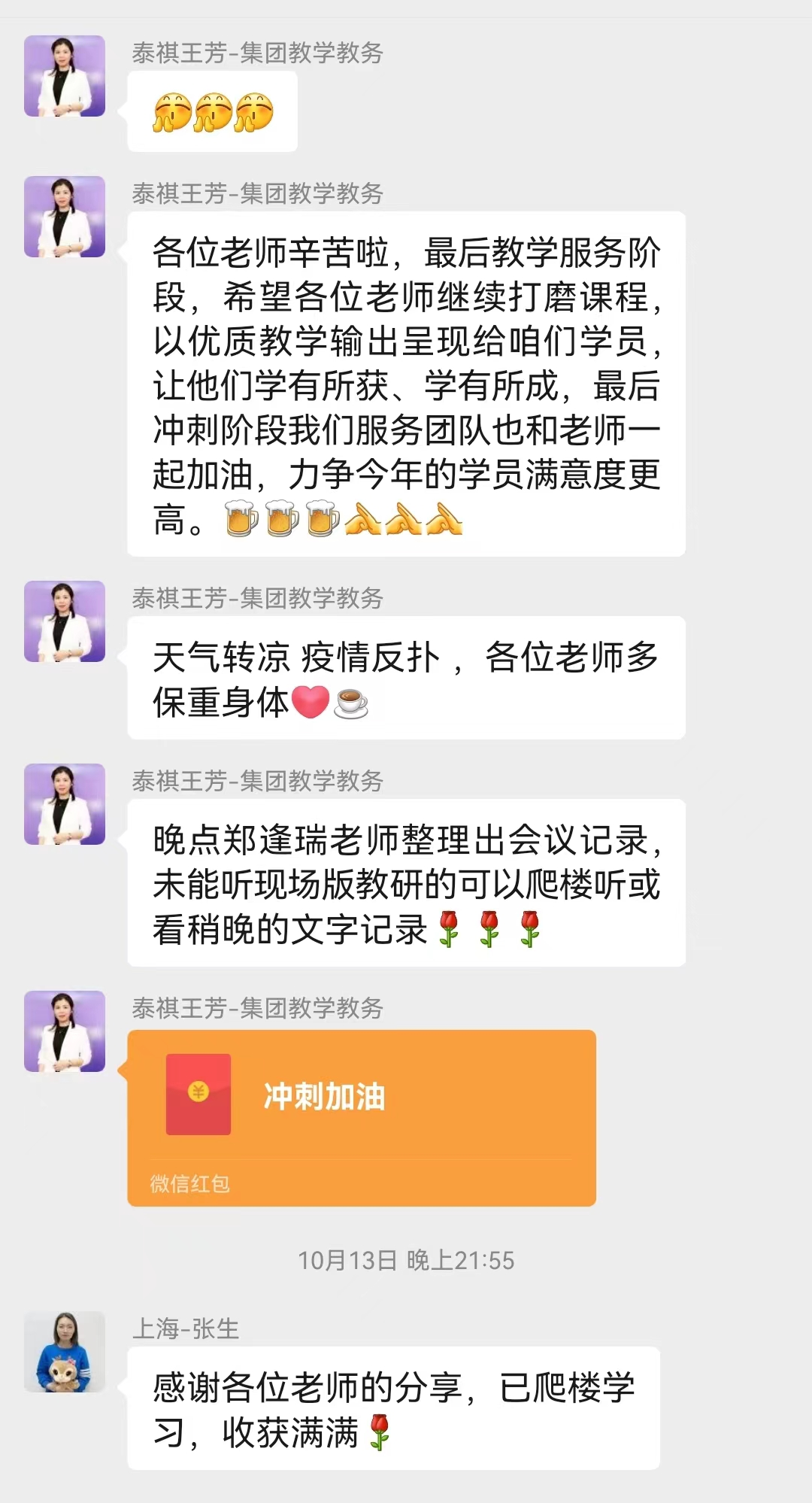Open the 冲刺加油 WeChat red packet
Image resolution: width=812 pixels, height=1503 pixels.
pos(361,1098)
